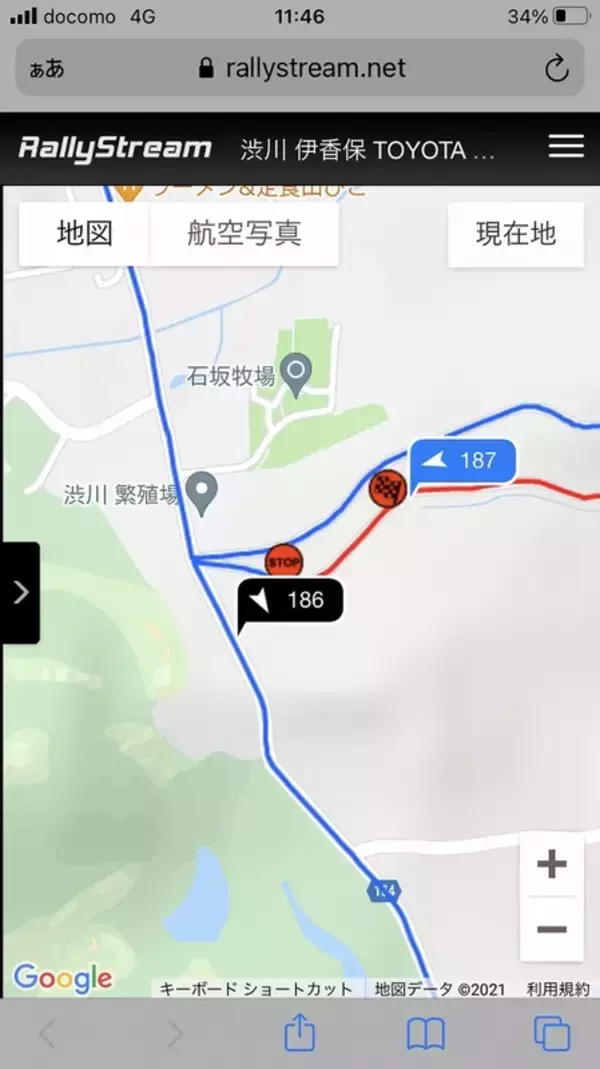
Task: Expand the side panel arrow
Action: 20,593
